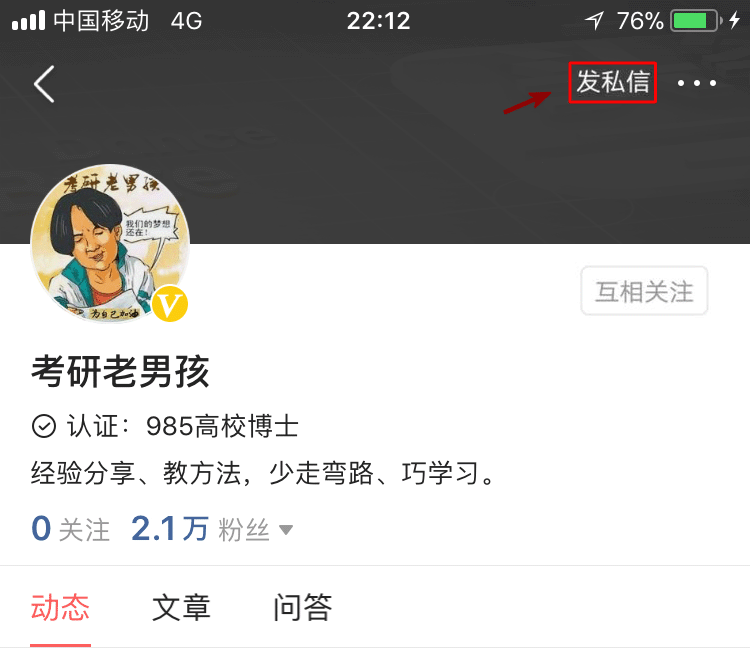Switch to the 文章 tab

(181, 607)
